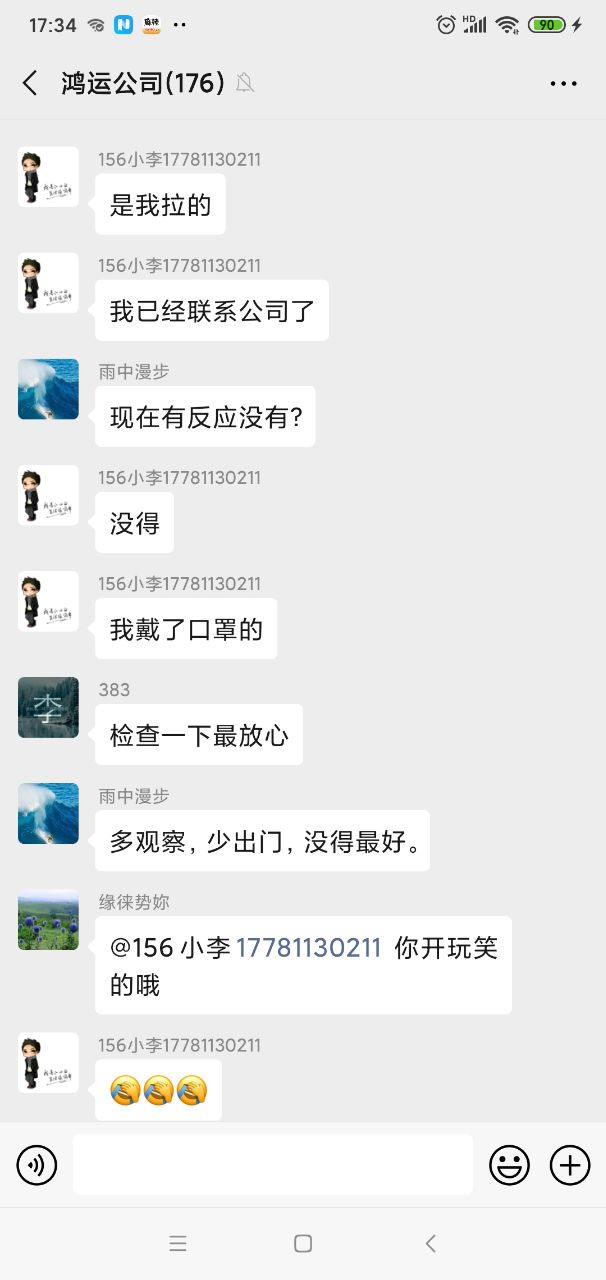
Task: Tap the system home button
Action: pos(303,1243)
